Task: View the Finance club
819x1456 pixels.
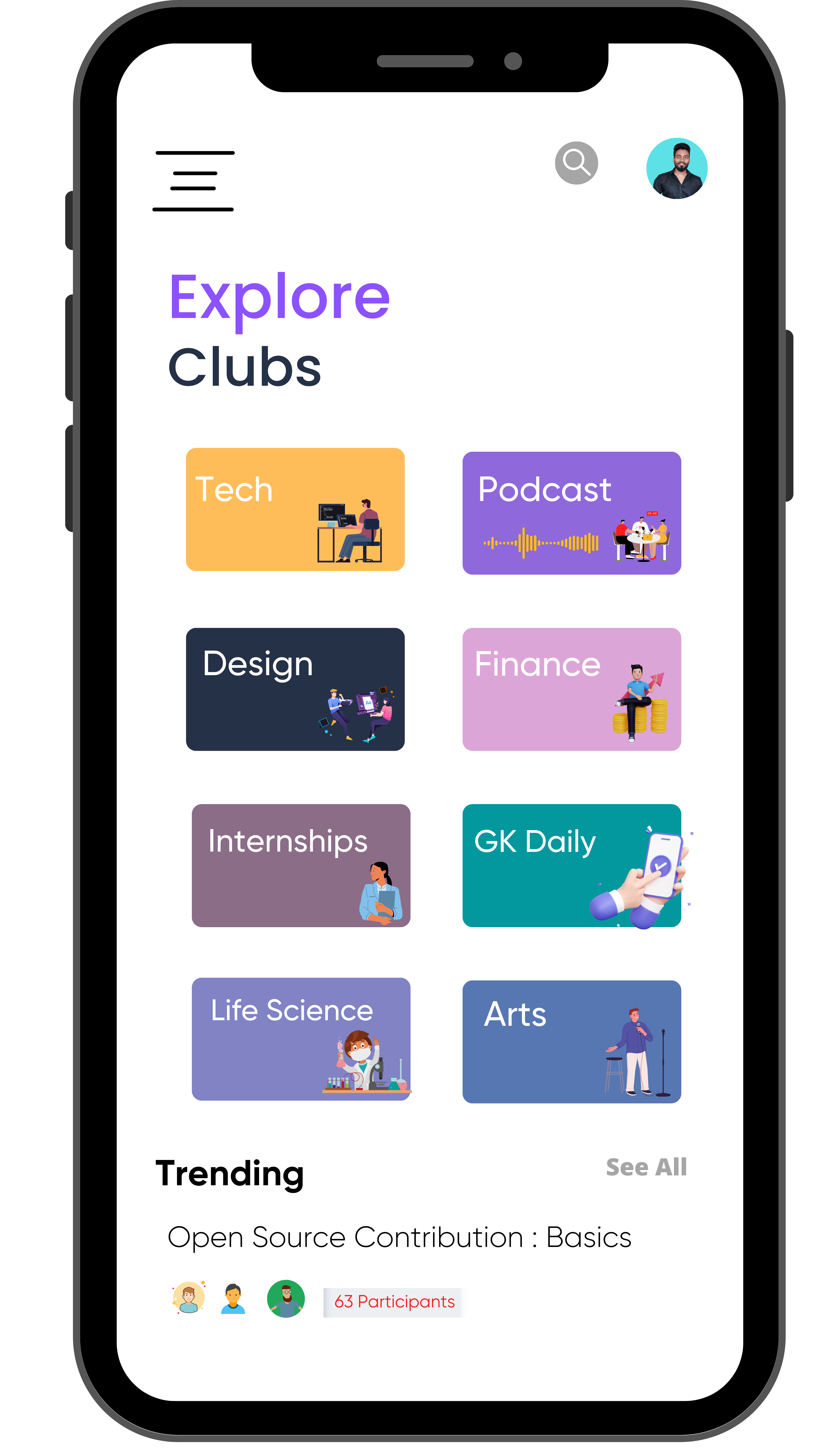Action: [572, 689]
